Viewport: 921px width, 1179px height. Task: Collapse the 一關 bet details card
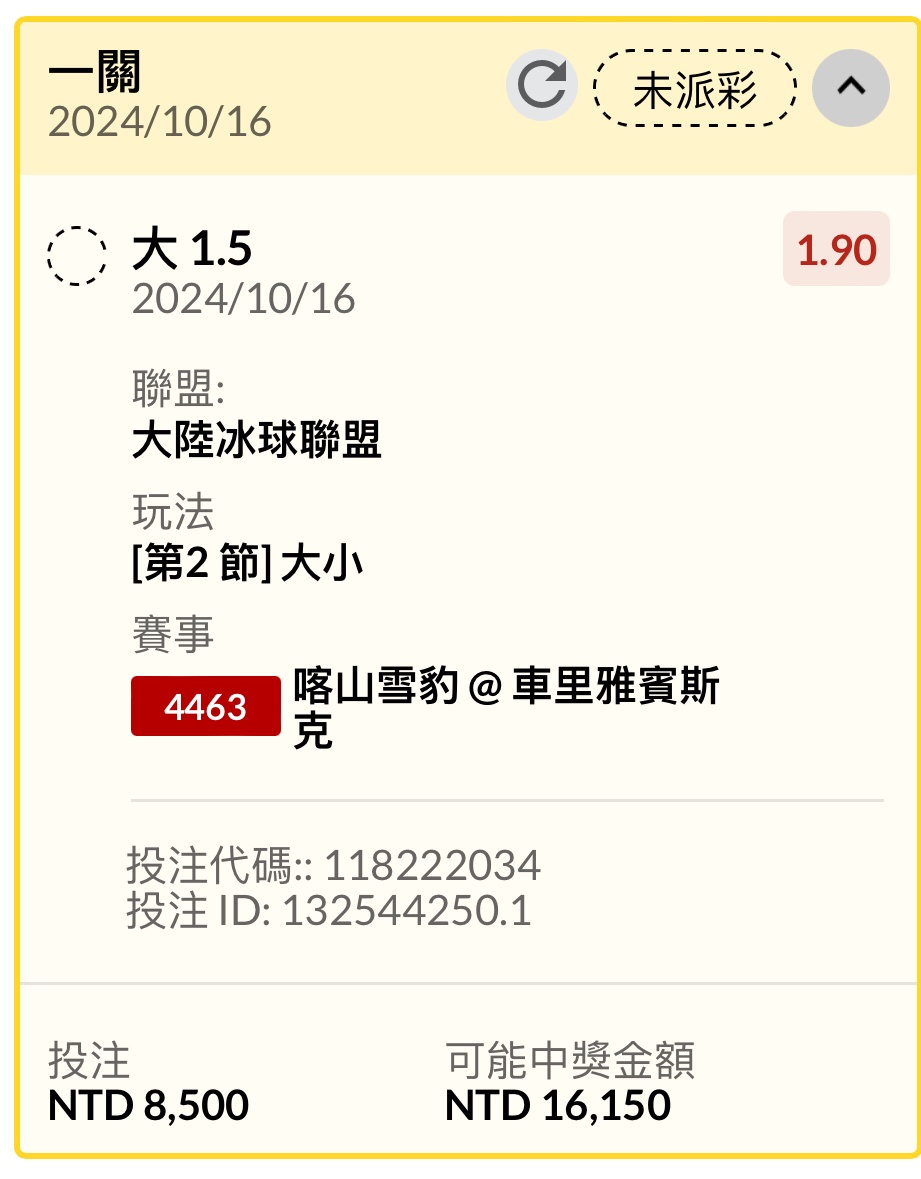(x=850, y=87)
